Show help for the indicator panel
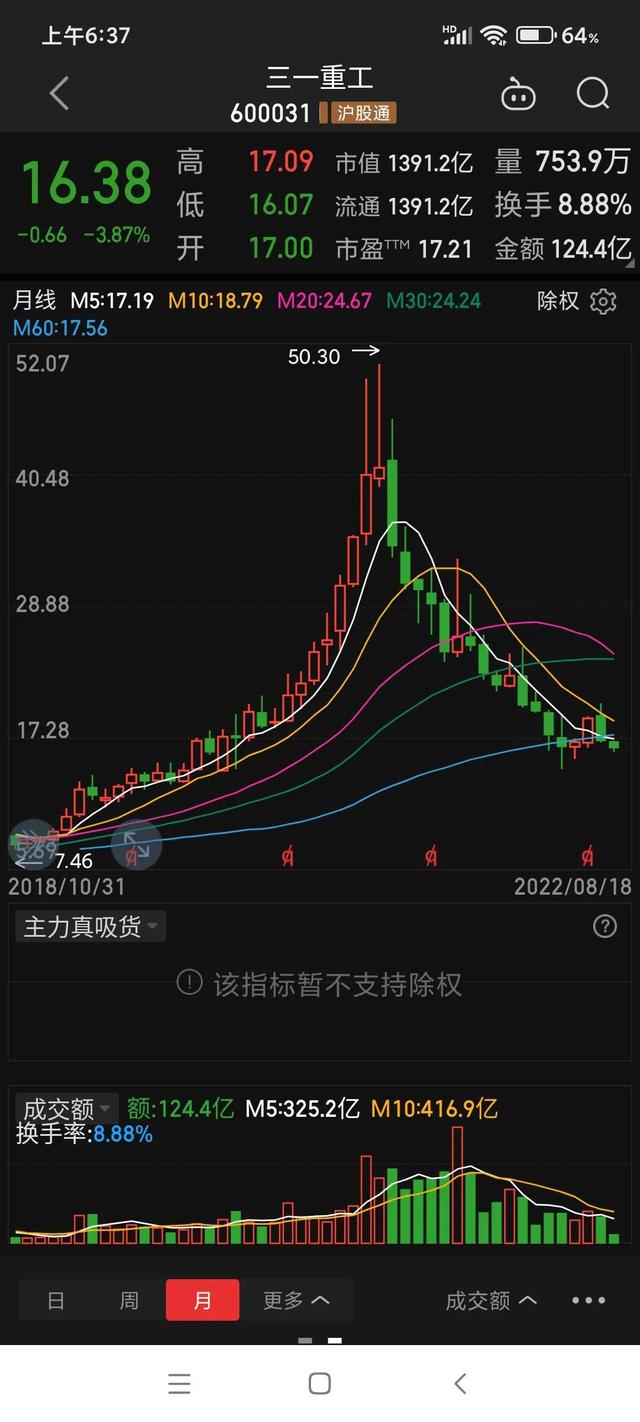The width and height of the screenshot is (640, 1422). click(x=605, y=926)
